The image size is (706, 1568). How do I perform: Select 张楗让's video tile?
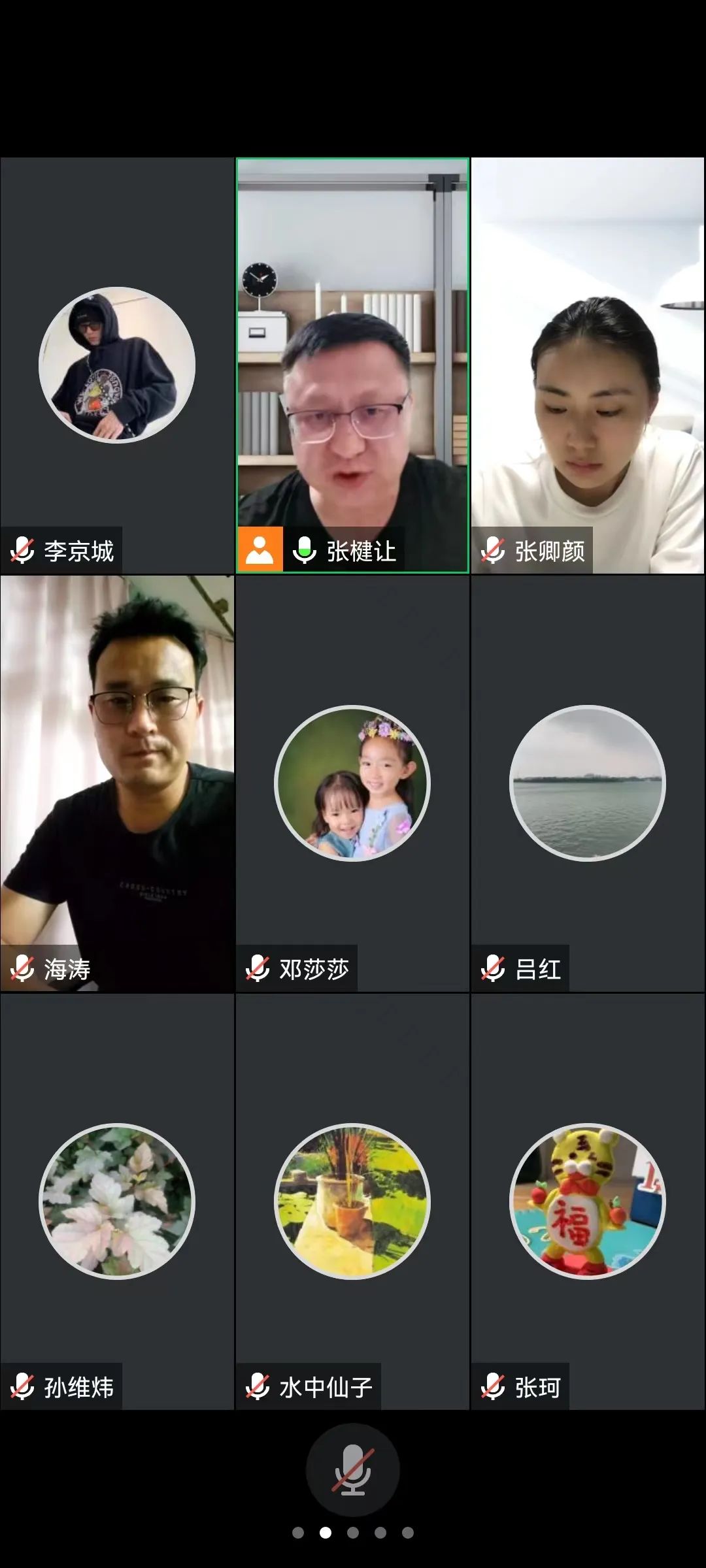pos(352,365)
